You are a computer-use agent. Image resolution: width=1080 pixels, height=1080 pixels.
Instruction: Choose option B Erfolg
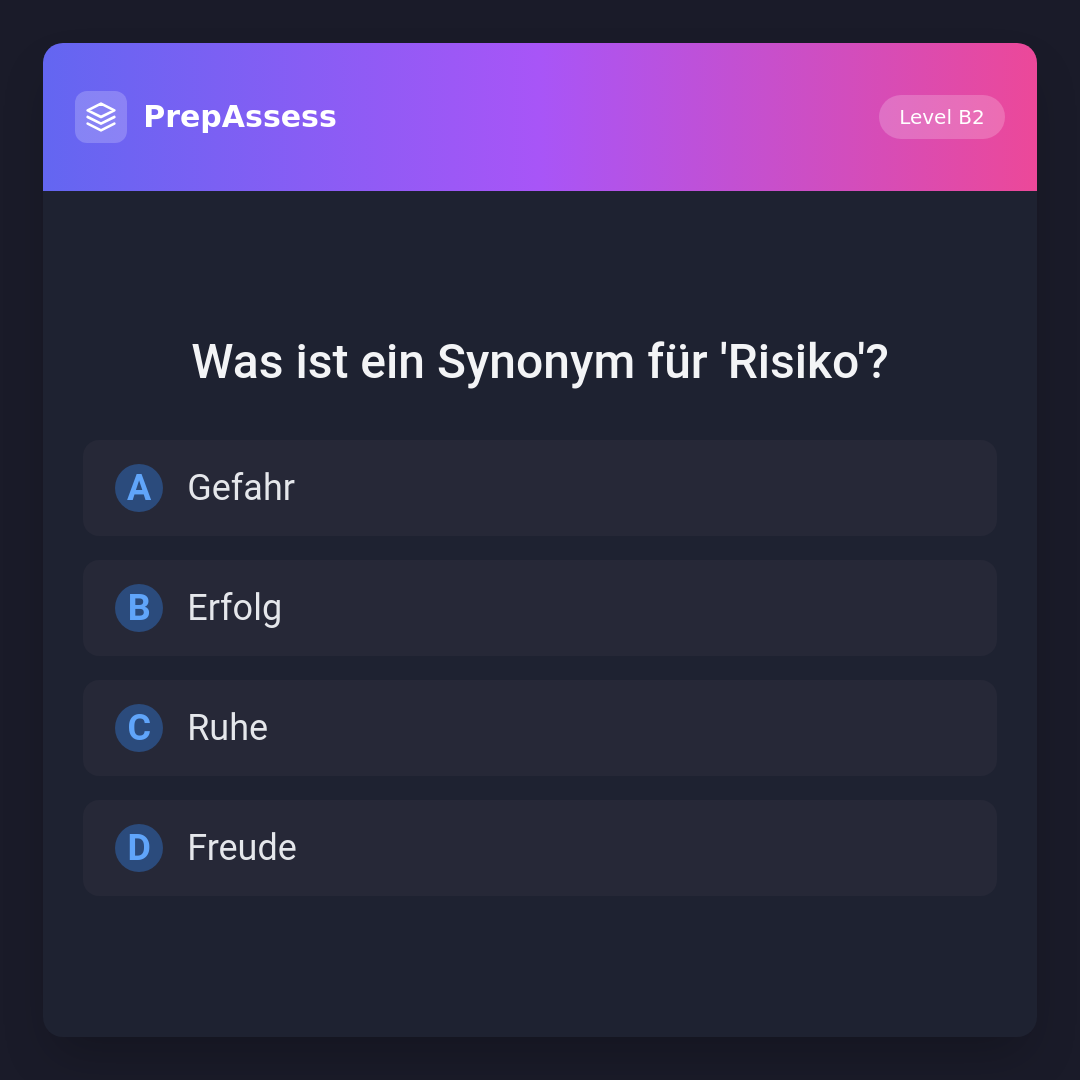(540, 608)
